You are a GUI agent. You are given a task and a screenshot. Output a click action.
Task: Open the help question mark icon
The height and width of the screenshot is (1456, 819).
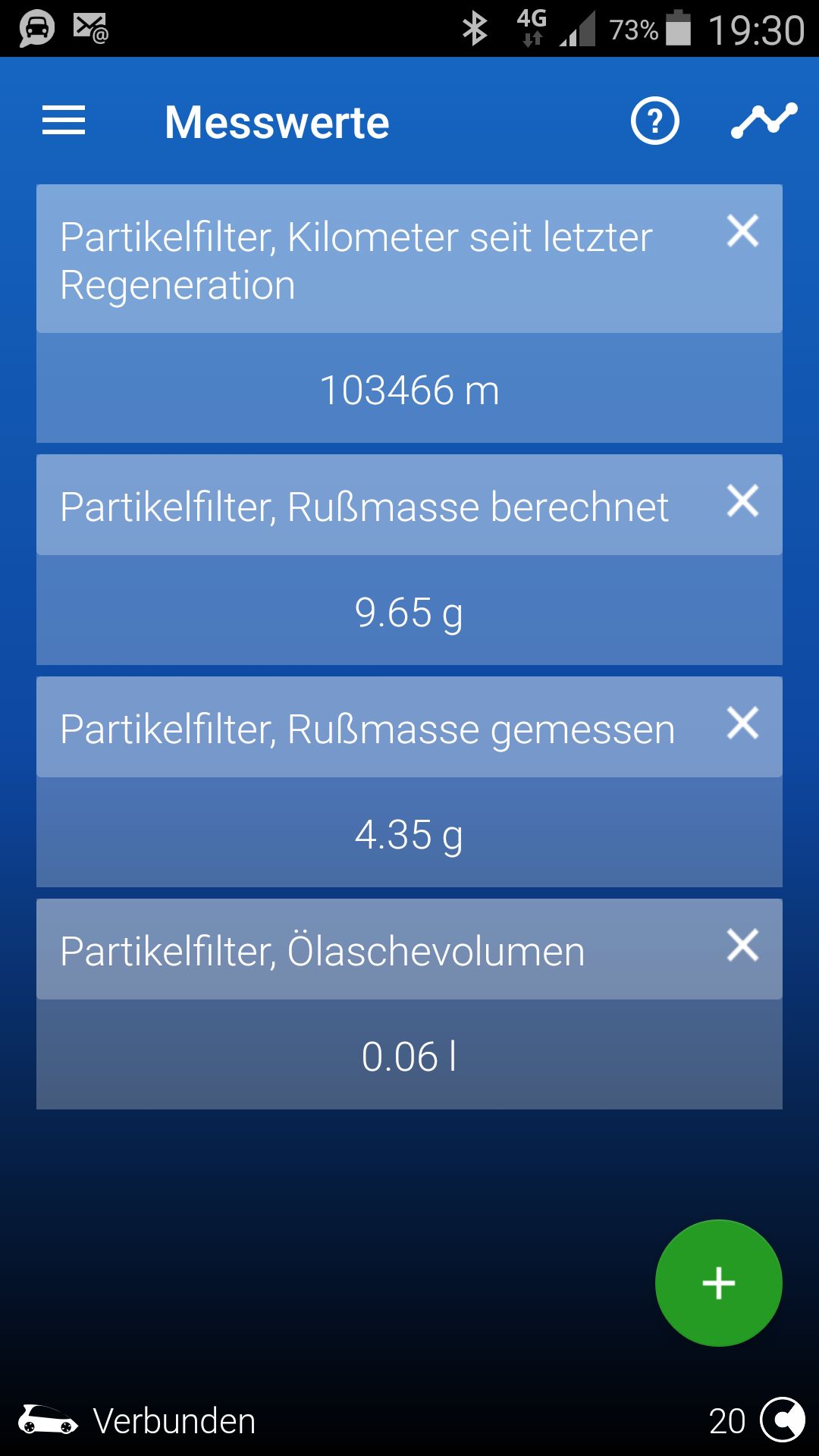[655, 121]
